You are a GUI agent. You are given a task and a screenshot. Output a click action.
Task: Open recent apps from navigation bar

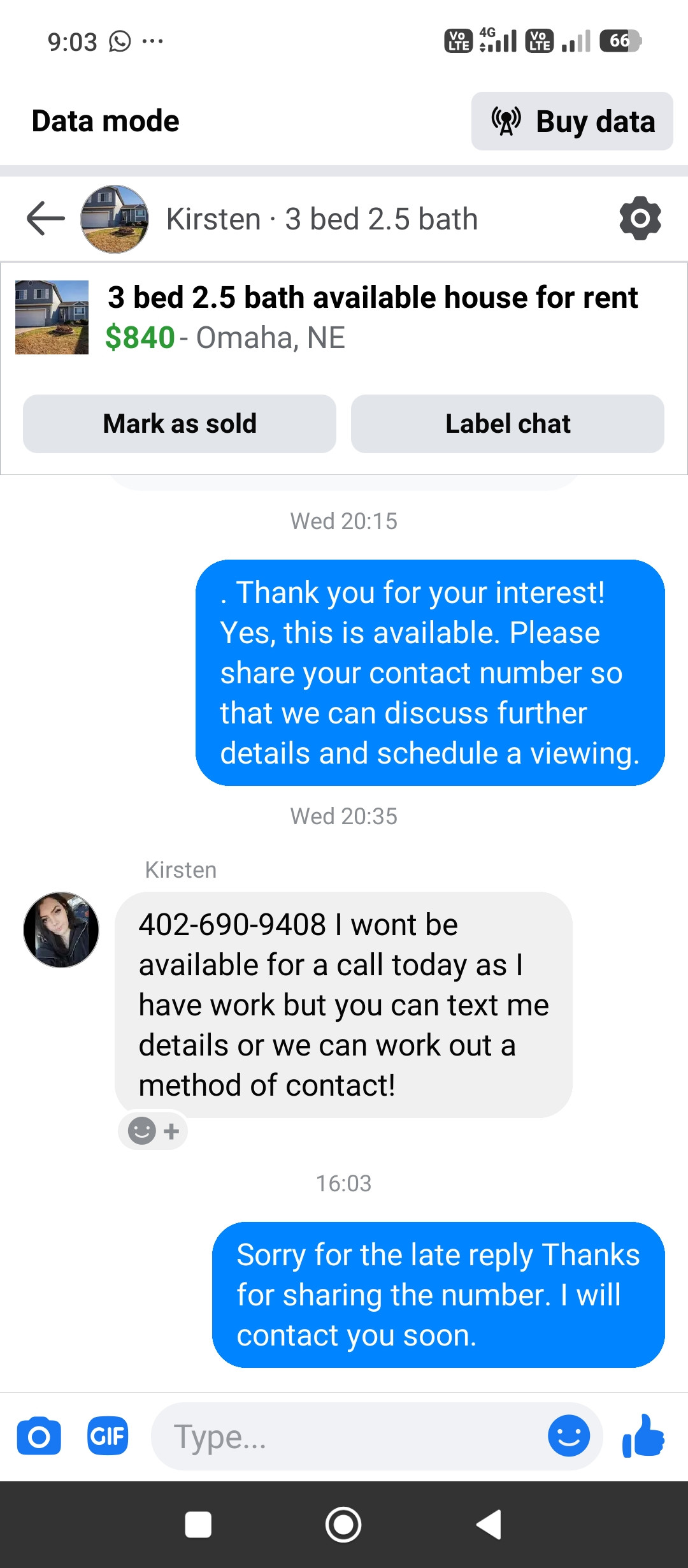click(198, 1525)
